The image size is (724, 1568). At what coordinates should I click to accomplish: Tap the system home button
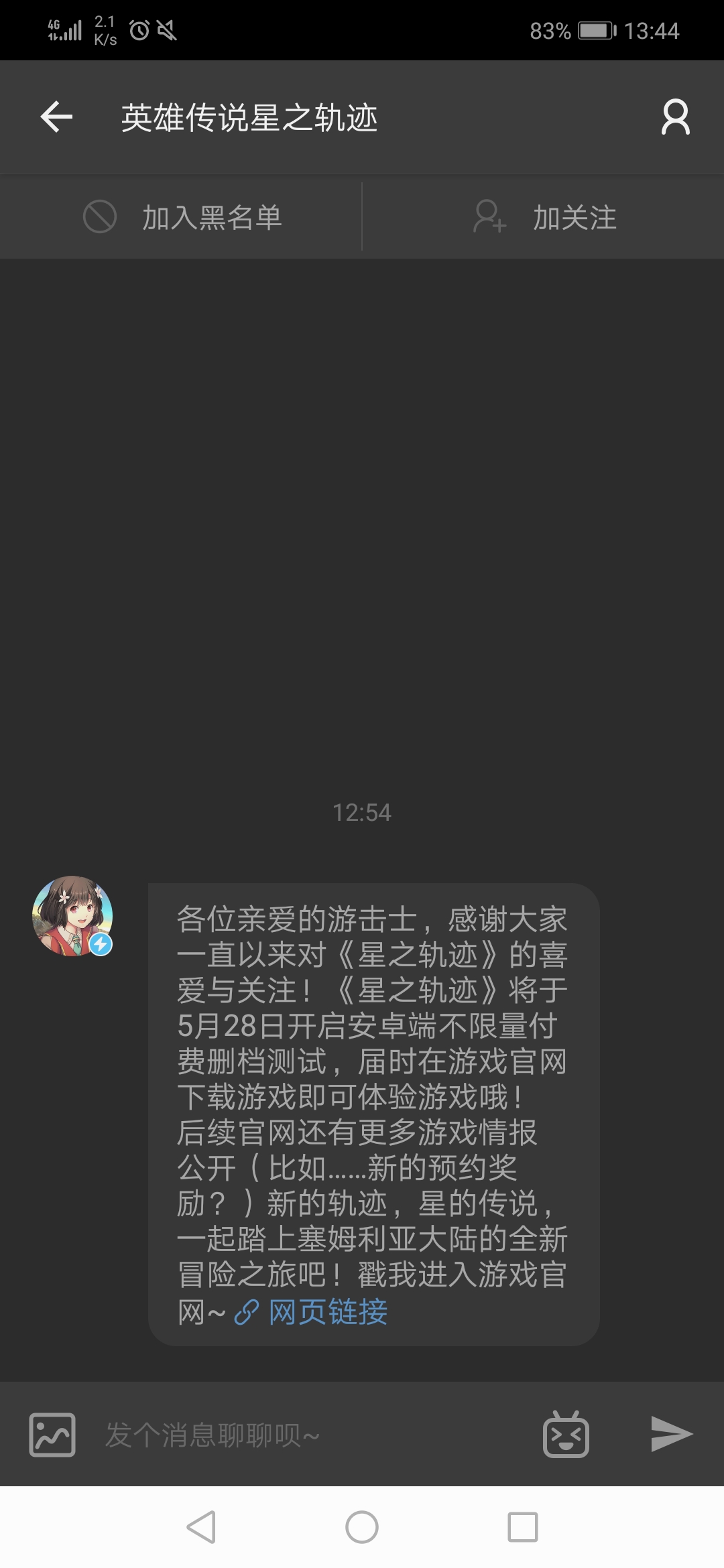click(x=362, y=1527)
